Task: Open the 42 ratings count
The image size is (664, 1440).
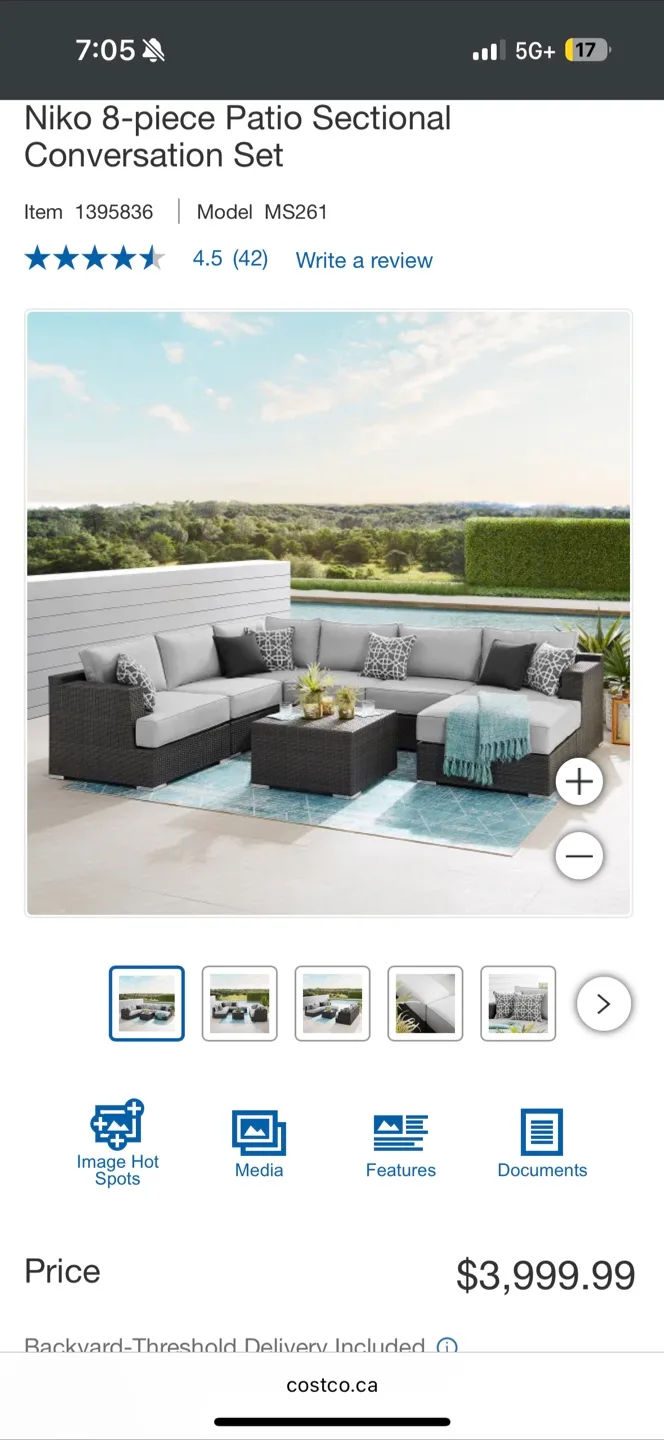Action: point(250,259)
